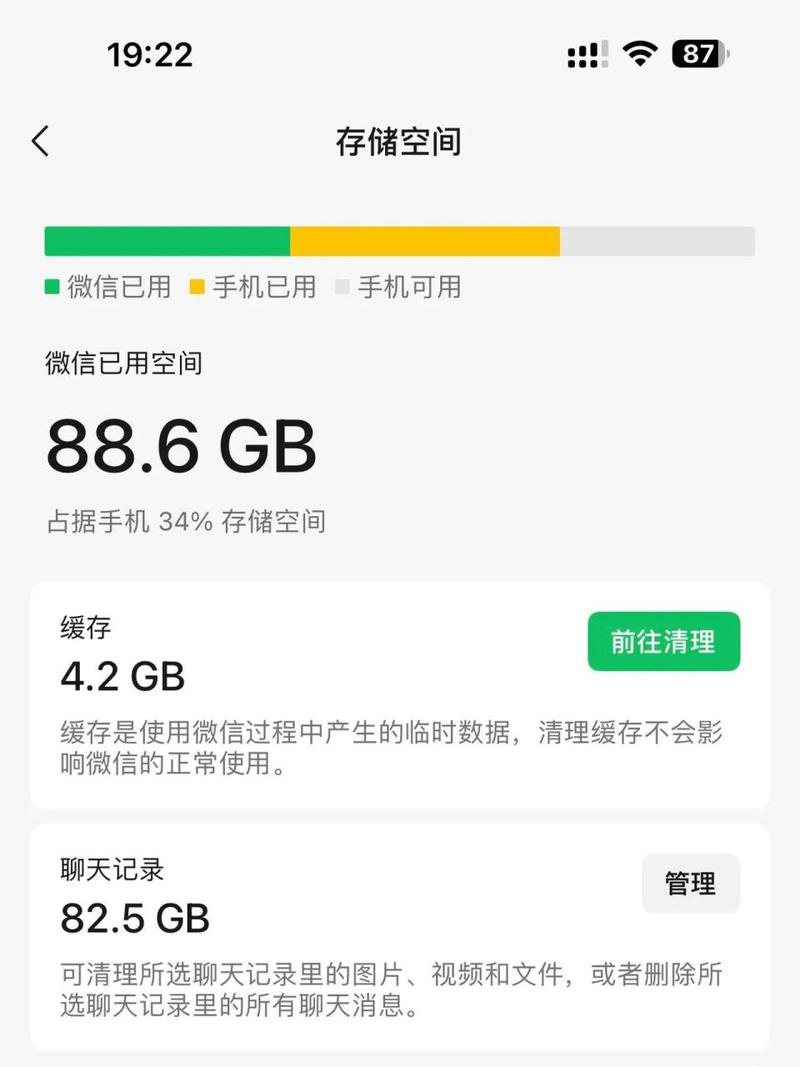The image size is (800, 1067).
Task: Tap the gray free-space bar segment
Action: (x=655, y=240)
